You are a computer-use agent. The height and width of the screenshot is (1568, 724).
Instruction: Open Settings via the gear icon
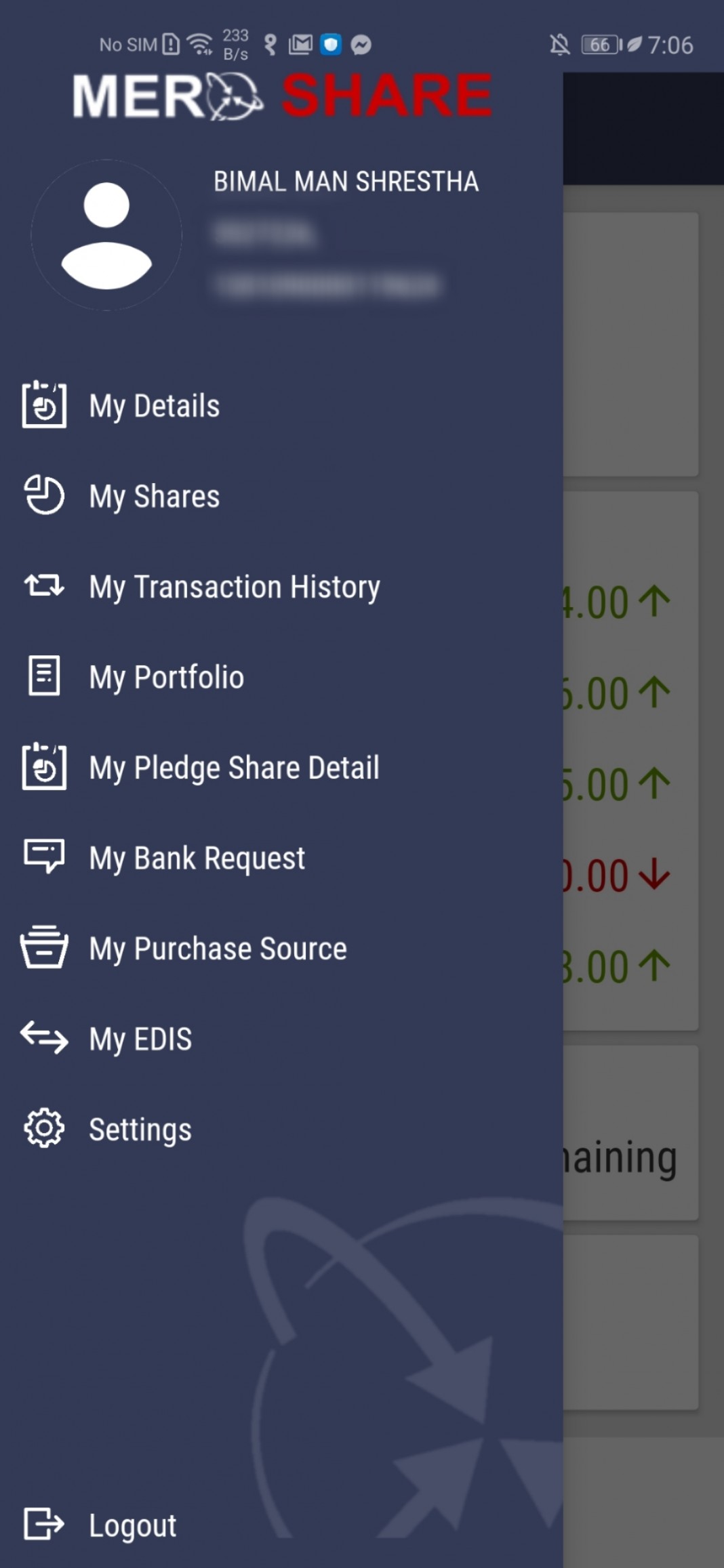pos(43,1128)
